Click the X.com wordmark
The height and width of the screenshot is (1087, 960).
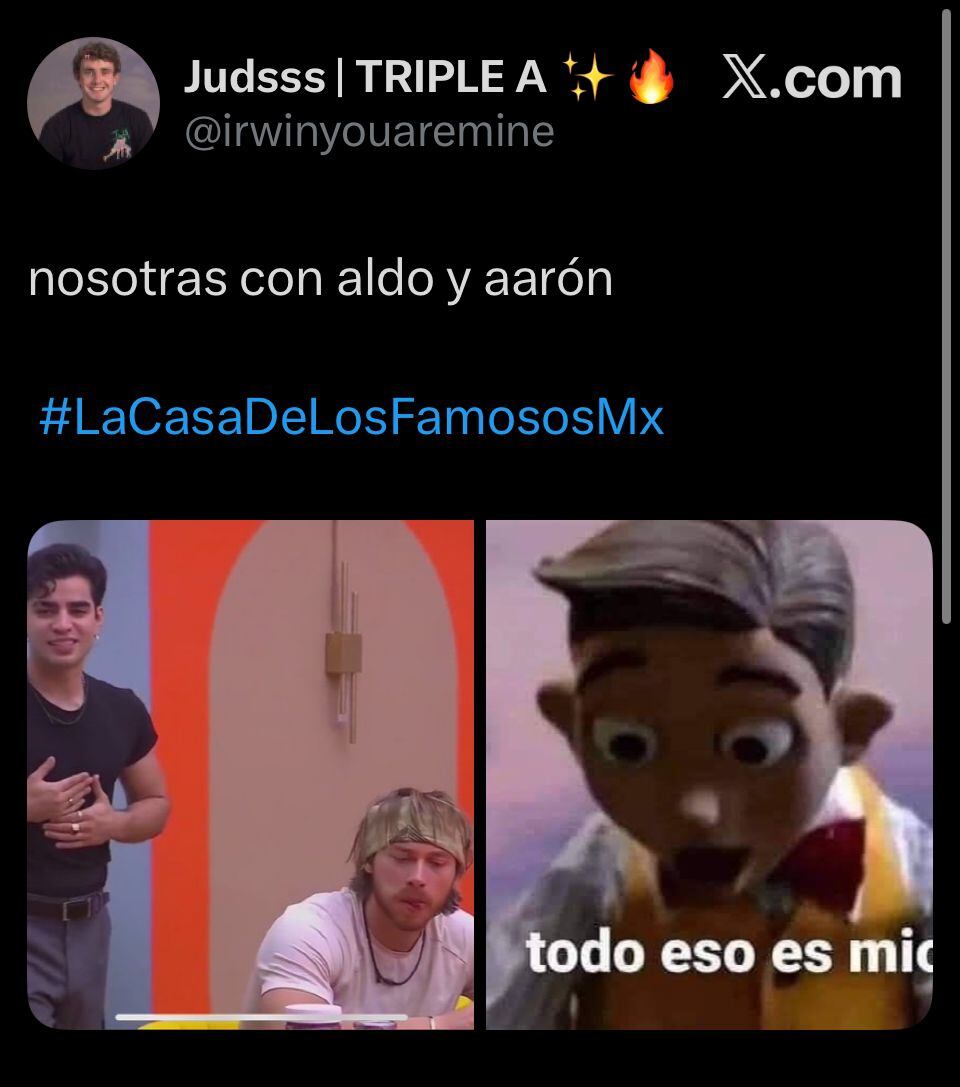[830, 77]
